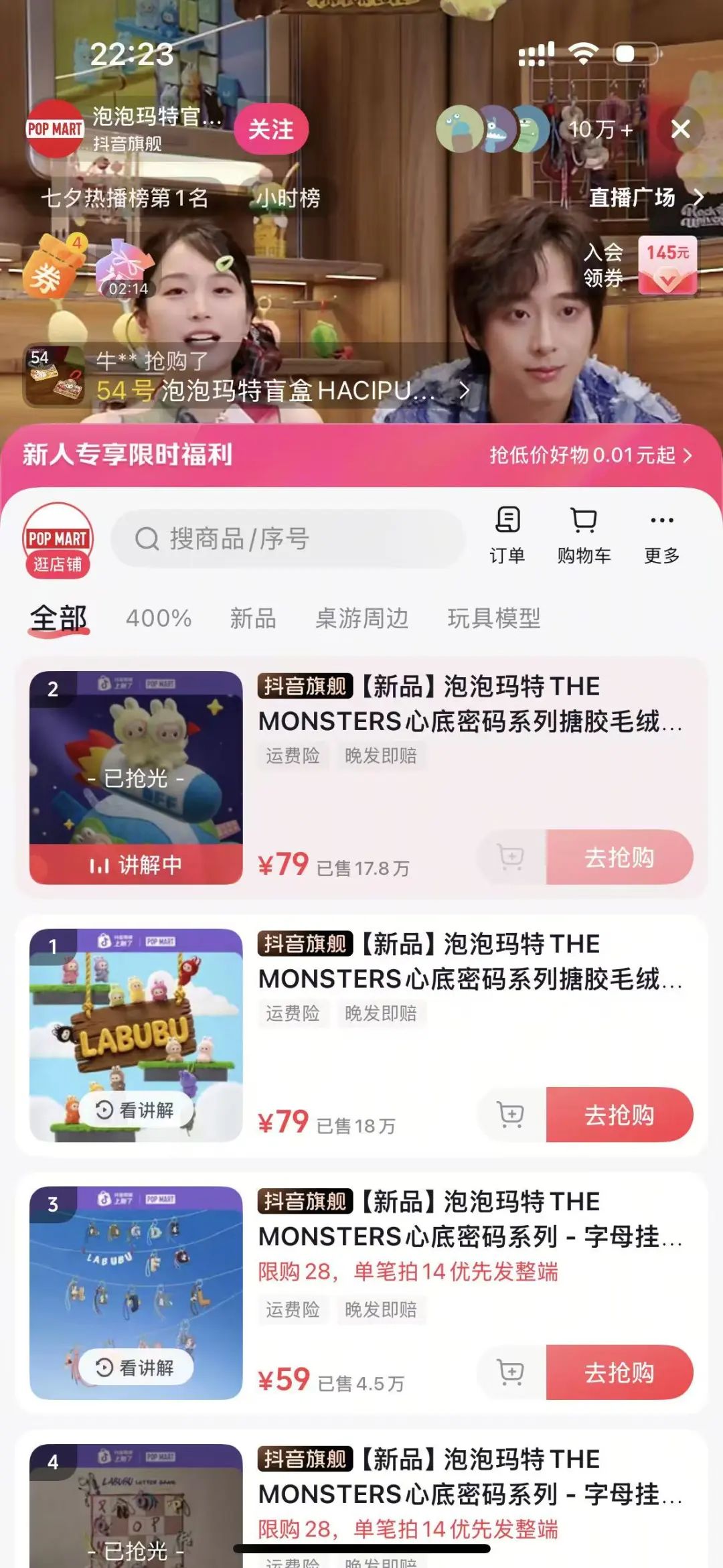Open the 新人专享限时福利 banner
Image resolution: width=723 pixels, height=1568 pixels.
tap(361, 455)
